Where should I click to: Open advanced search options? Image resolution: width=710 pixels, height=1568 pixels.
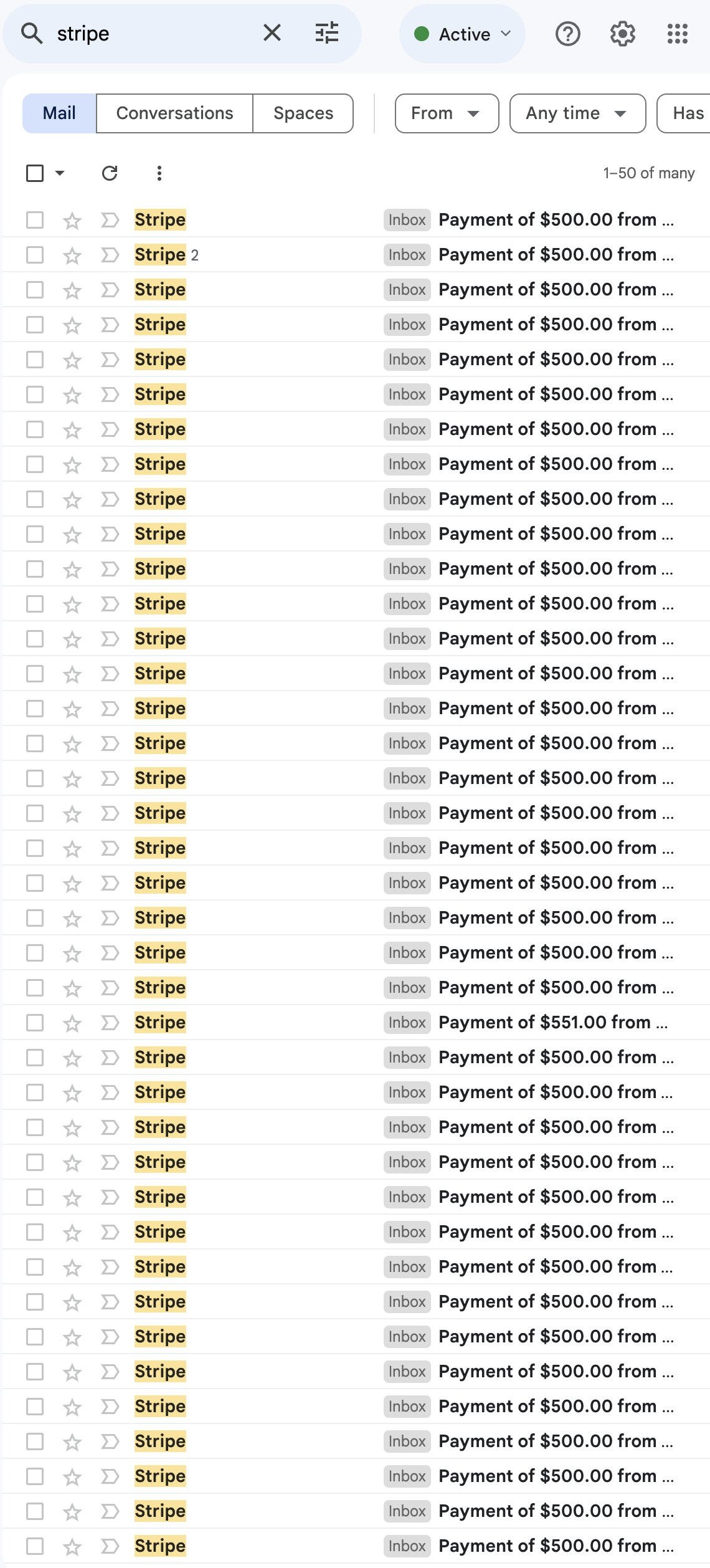tap(327, 33)
